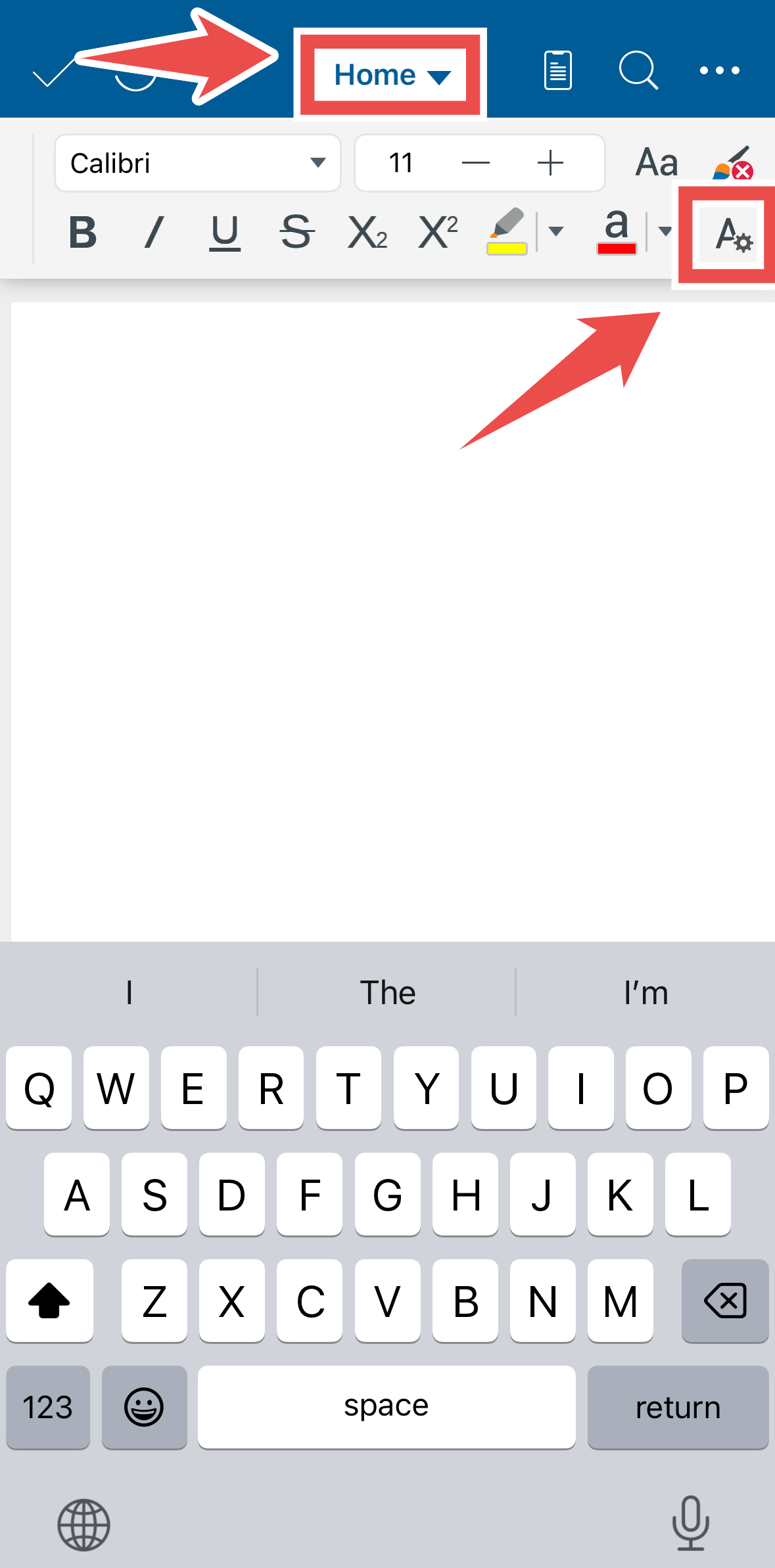Open the Aa change case option
This screenshot has width=775, height=1568.
(x=656, y=163)
